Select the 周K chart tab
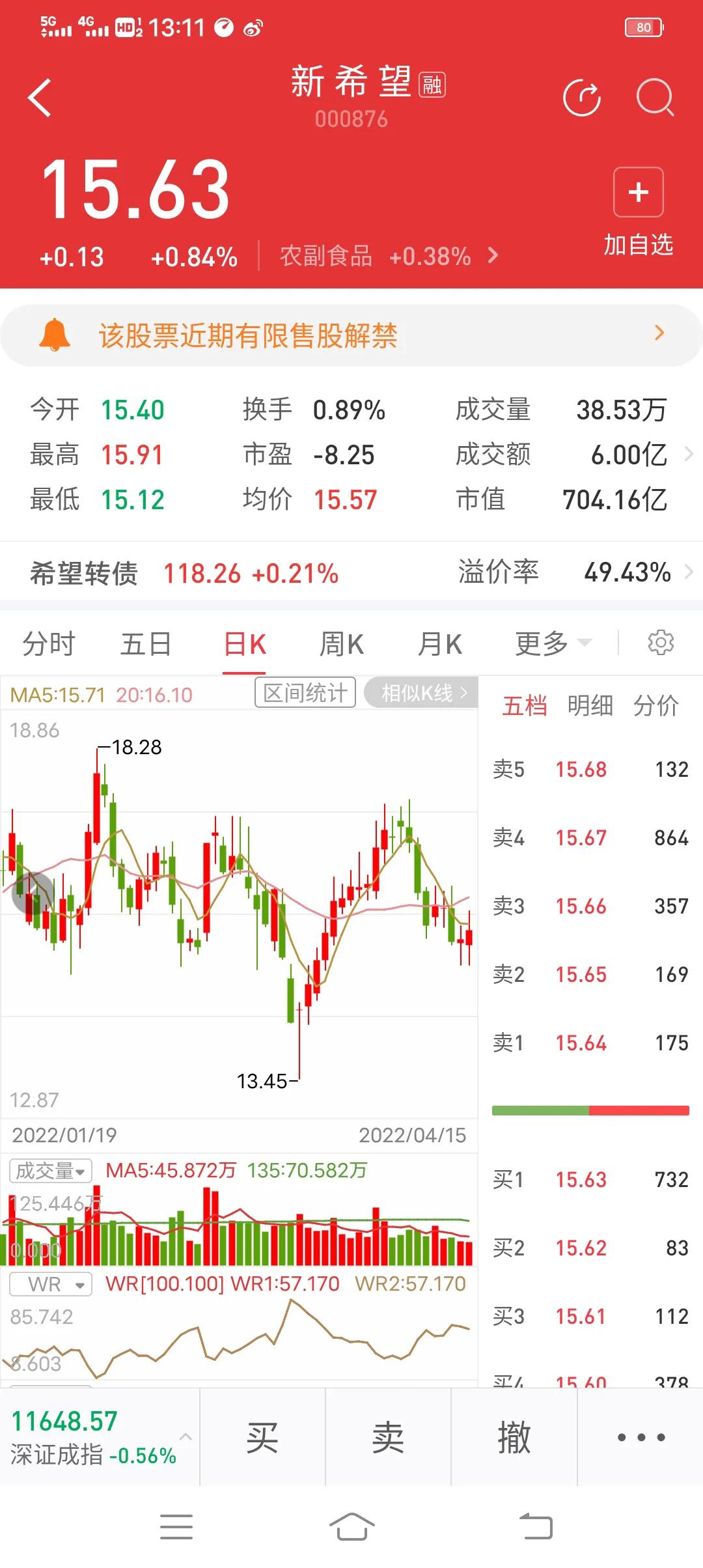The width and height of the screenshot is (703, 1568). point(341,644)
